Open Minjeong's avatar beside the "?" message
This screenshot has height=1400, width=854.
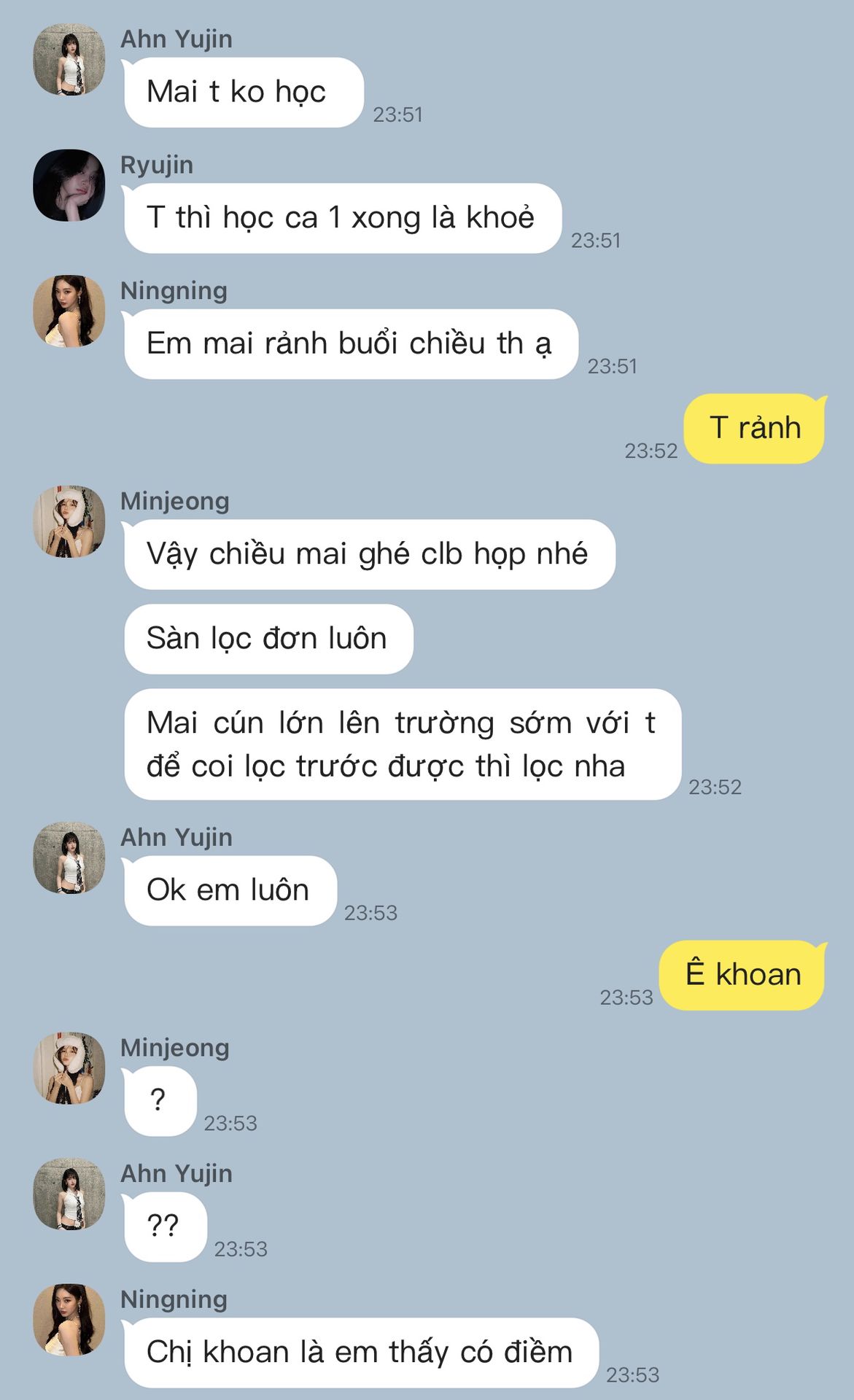click(69, 1067)
